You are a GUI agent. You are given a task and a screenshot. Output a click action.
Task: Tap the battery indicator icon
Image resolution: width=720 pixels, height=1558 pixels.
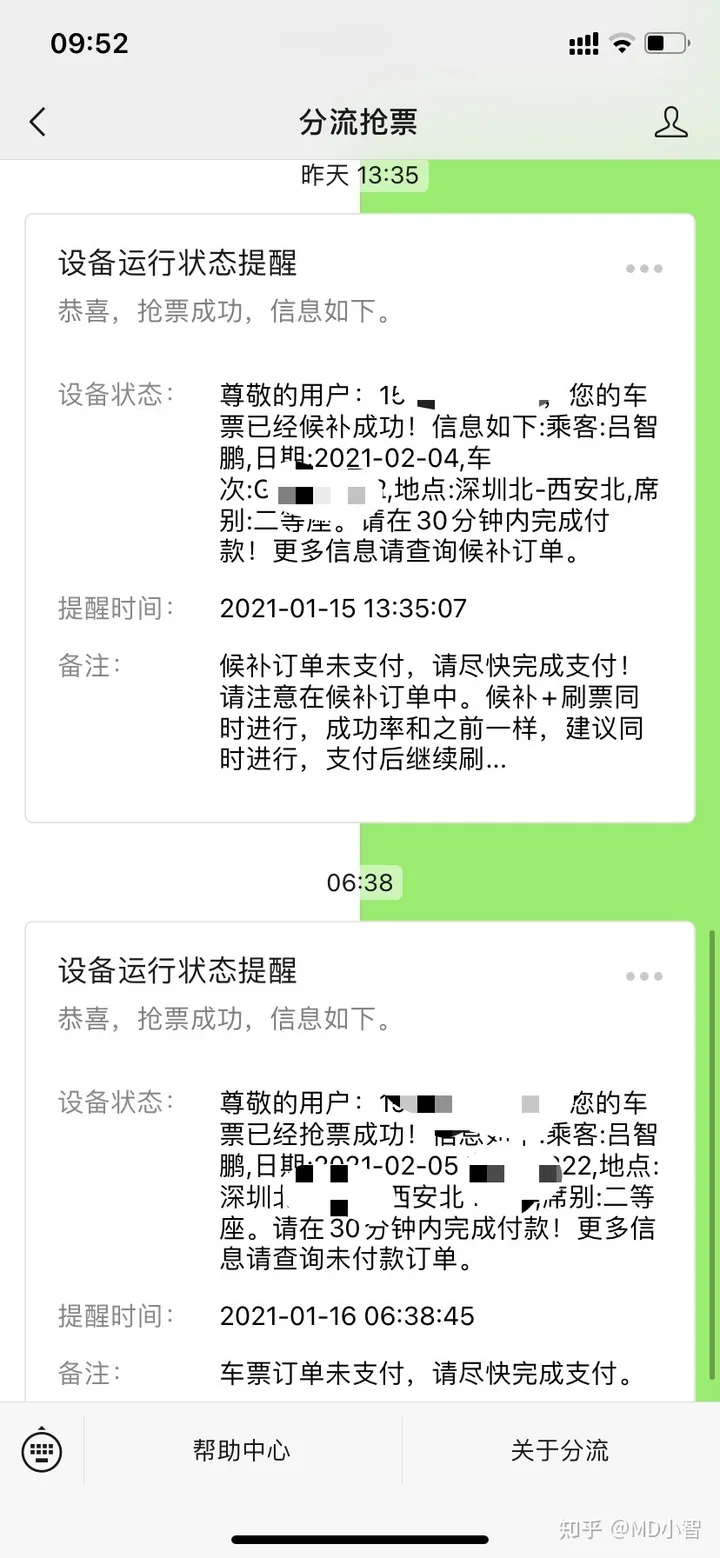click(x=669, y=43)
